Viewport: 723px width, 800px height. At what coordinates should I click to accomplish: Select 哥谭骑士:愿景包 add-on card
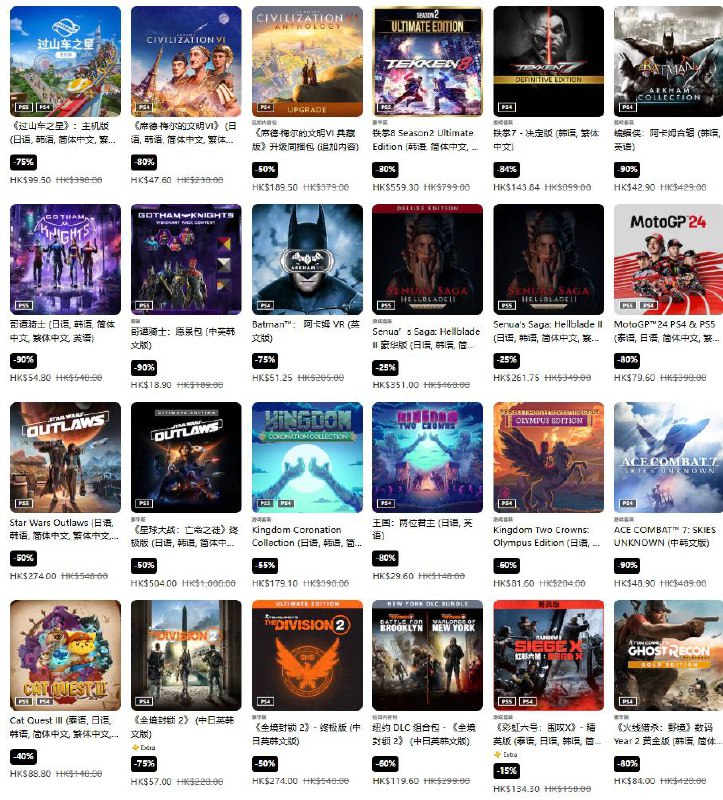(186, 259)
